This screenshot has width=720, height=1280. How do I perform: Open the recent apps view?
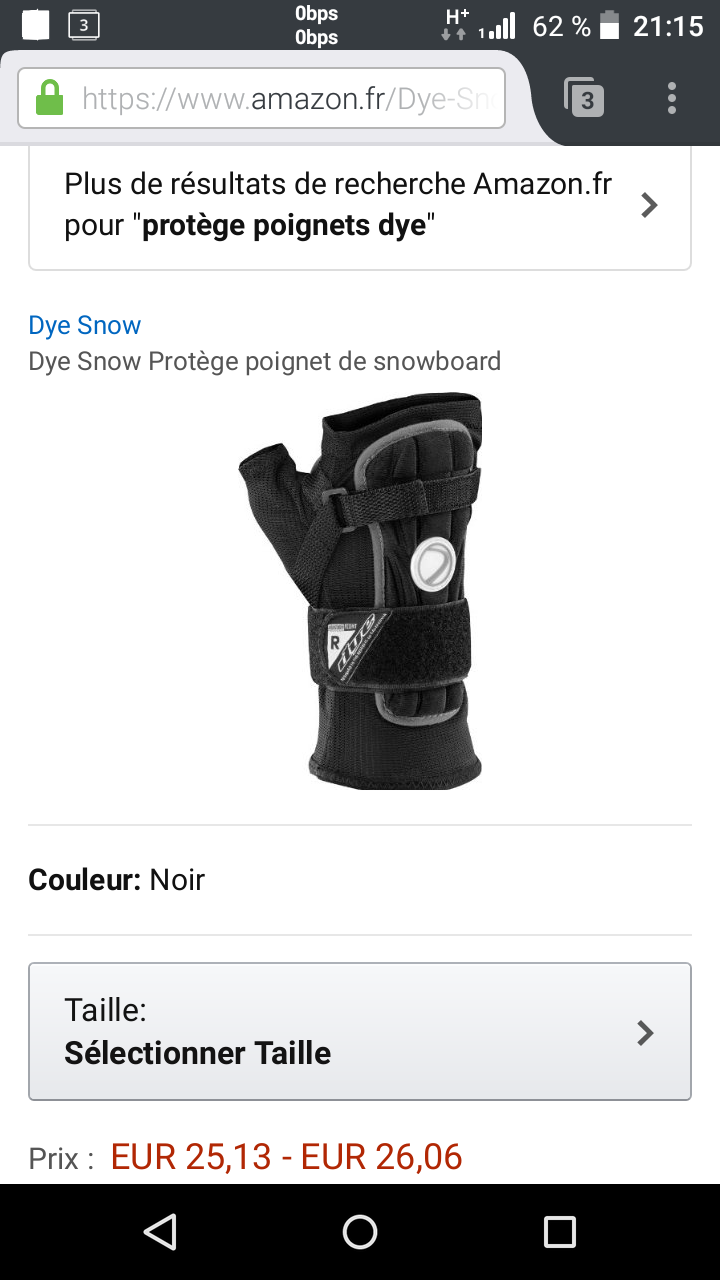(560, 1232)
